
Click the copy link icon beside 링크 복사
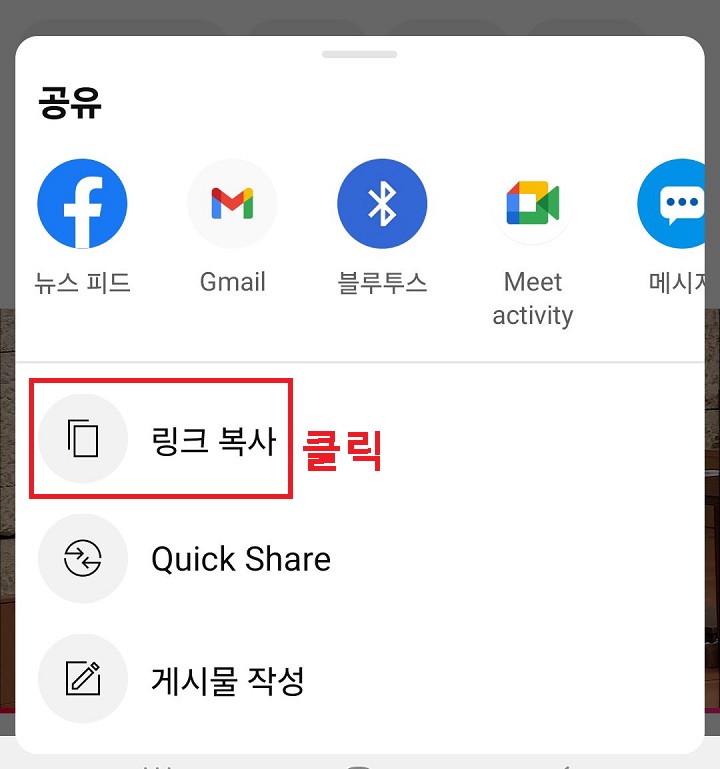[83, 438]
